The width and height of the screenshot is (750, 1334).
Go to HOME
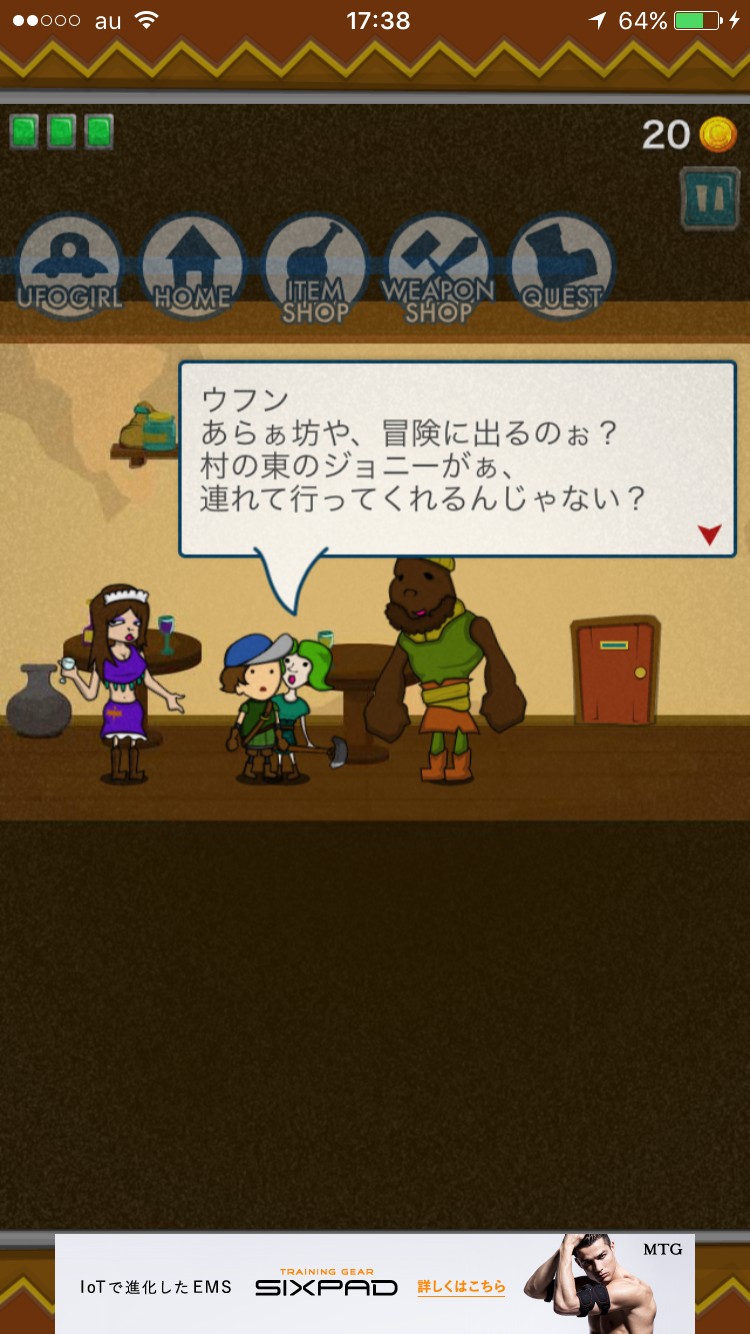click(192, 267)
